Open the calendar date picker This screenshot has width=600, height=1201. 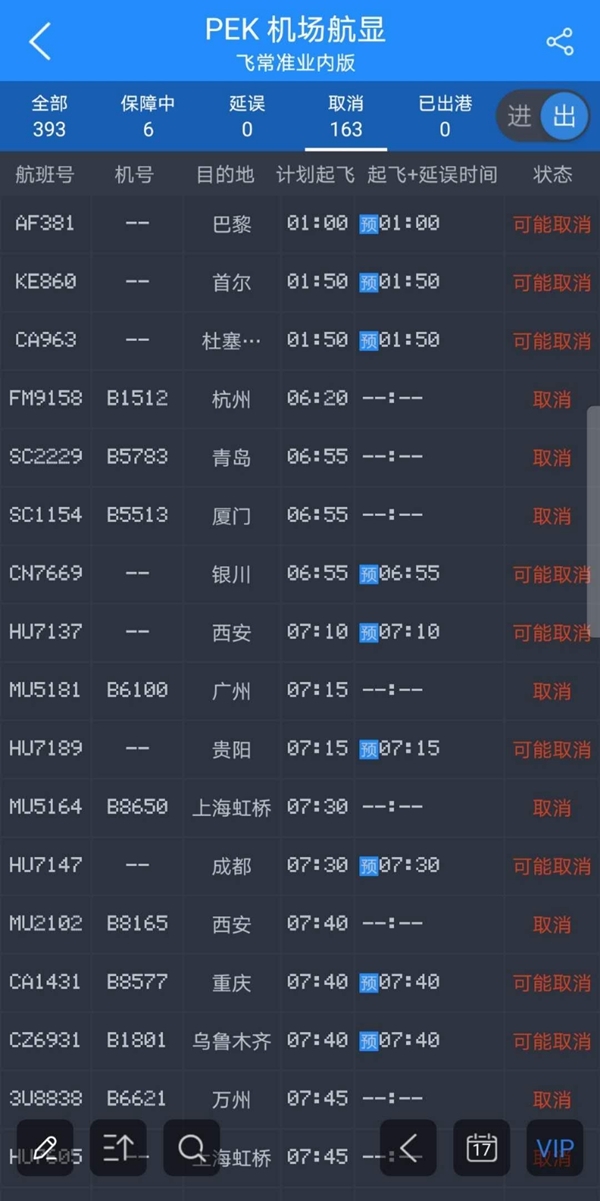(482, 1147)
